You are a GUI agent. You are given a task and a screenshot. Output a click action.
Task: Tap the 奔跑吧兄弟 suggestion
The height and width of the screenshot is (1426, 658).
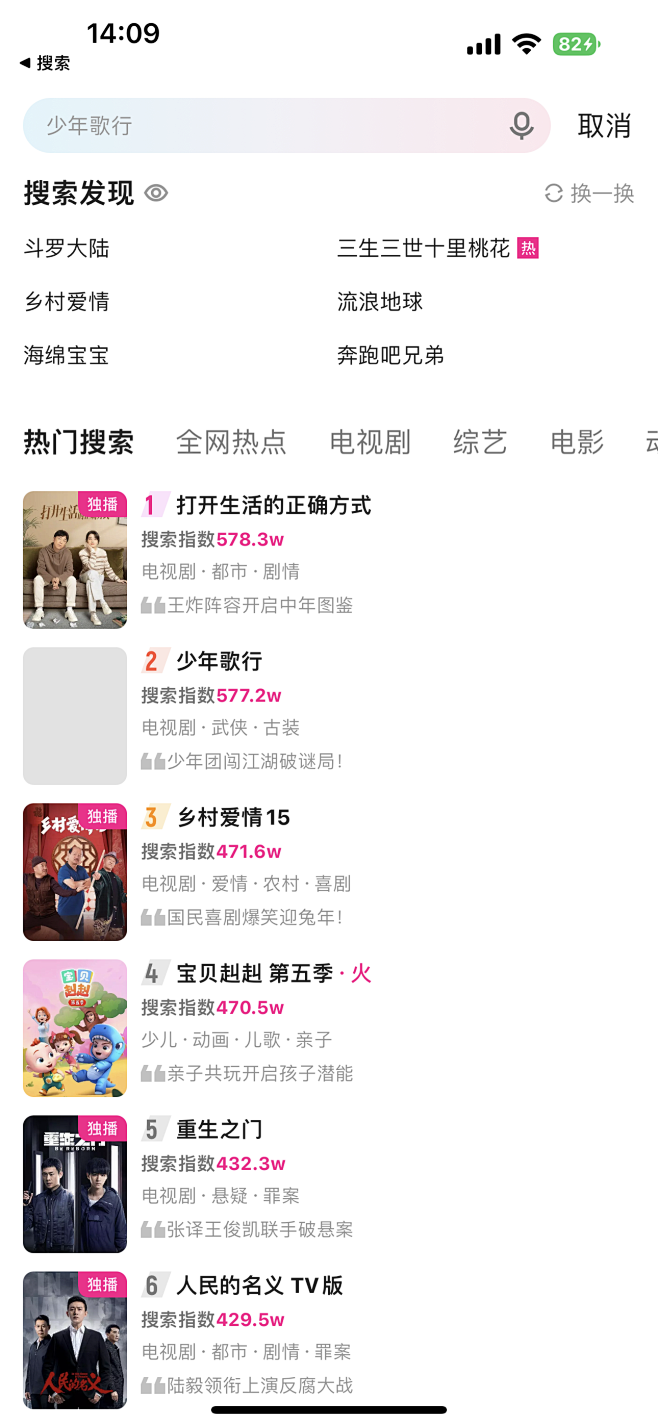point(391,355)
